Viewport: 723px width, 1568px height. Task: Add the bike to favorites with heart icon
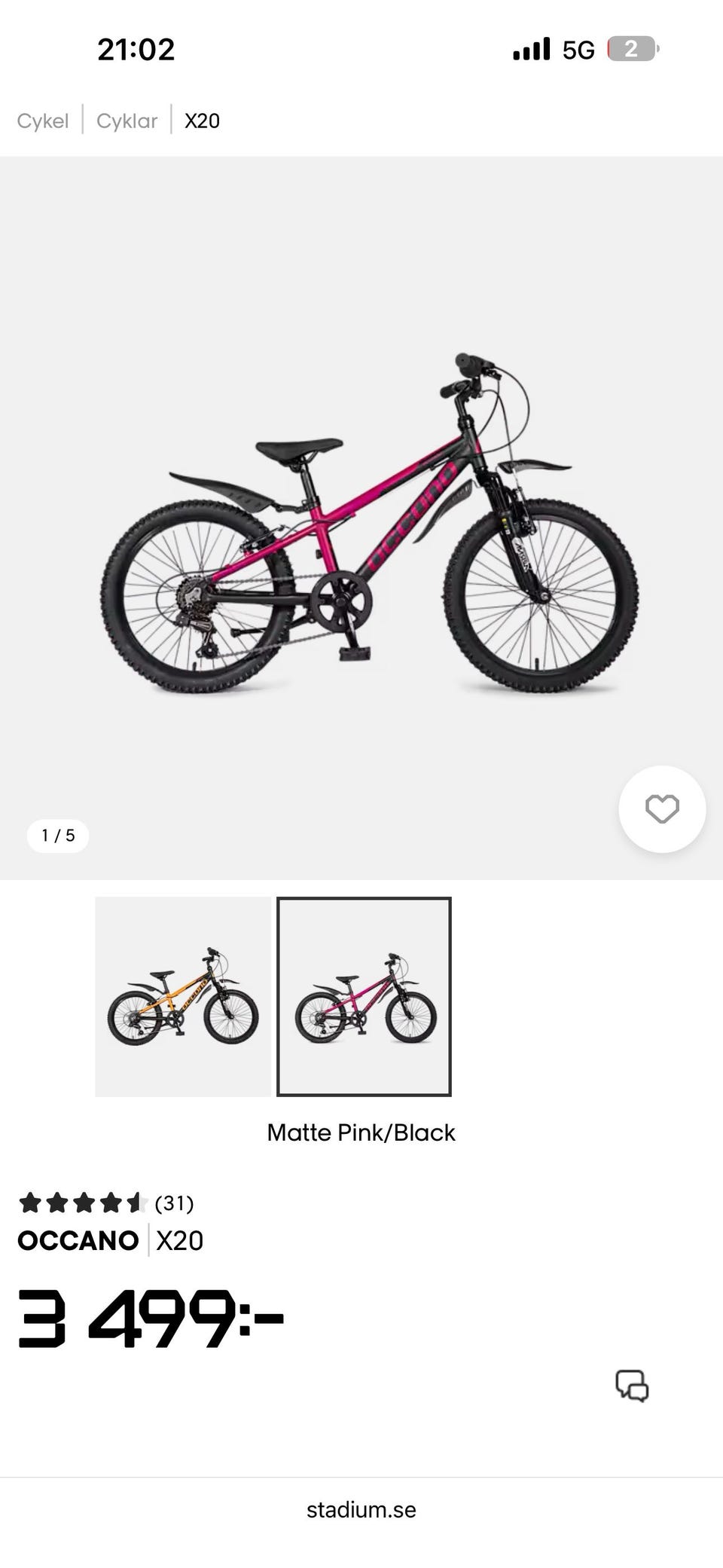662,809
